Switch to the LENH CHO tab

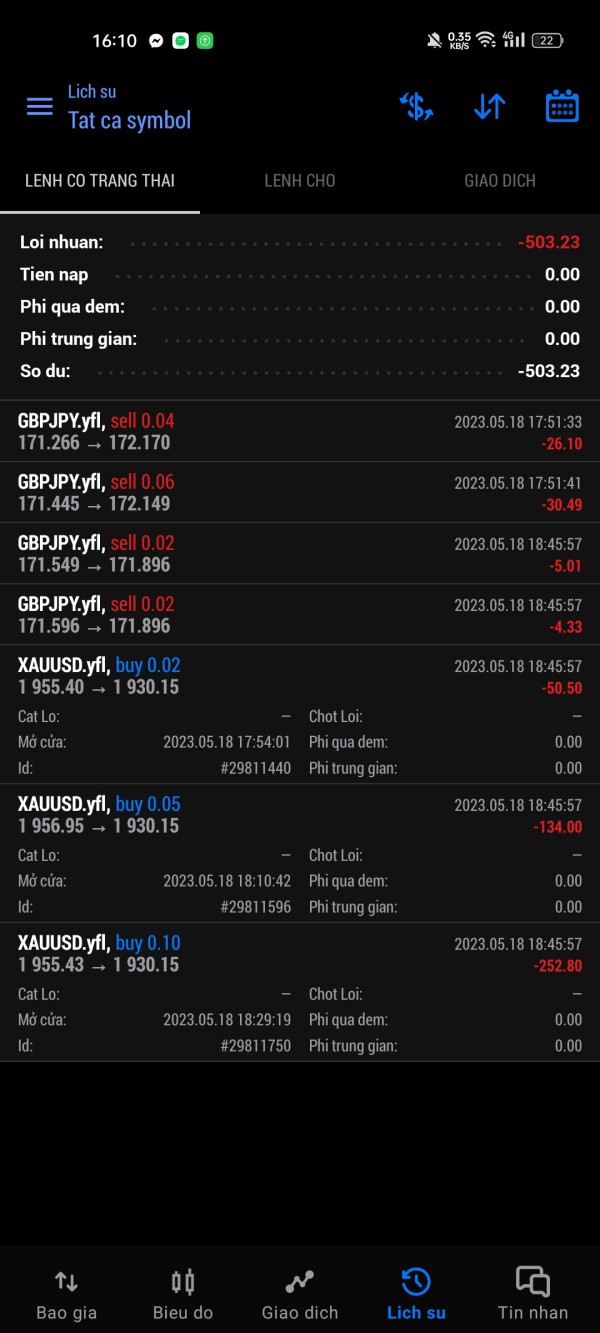pos(300,181)
